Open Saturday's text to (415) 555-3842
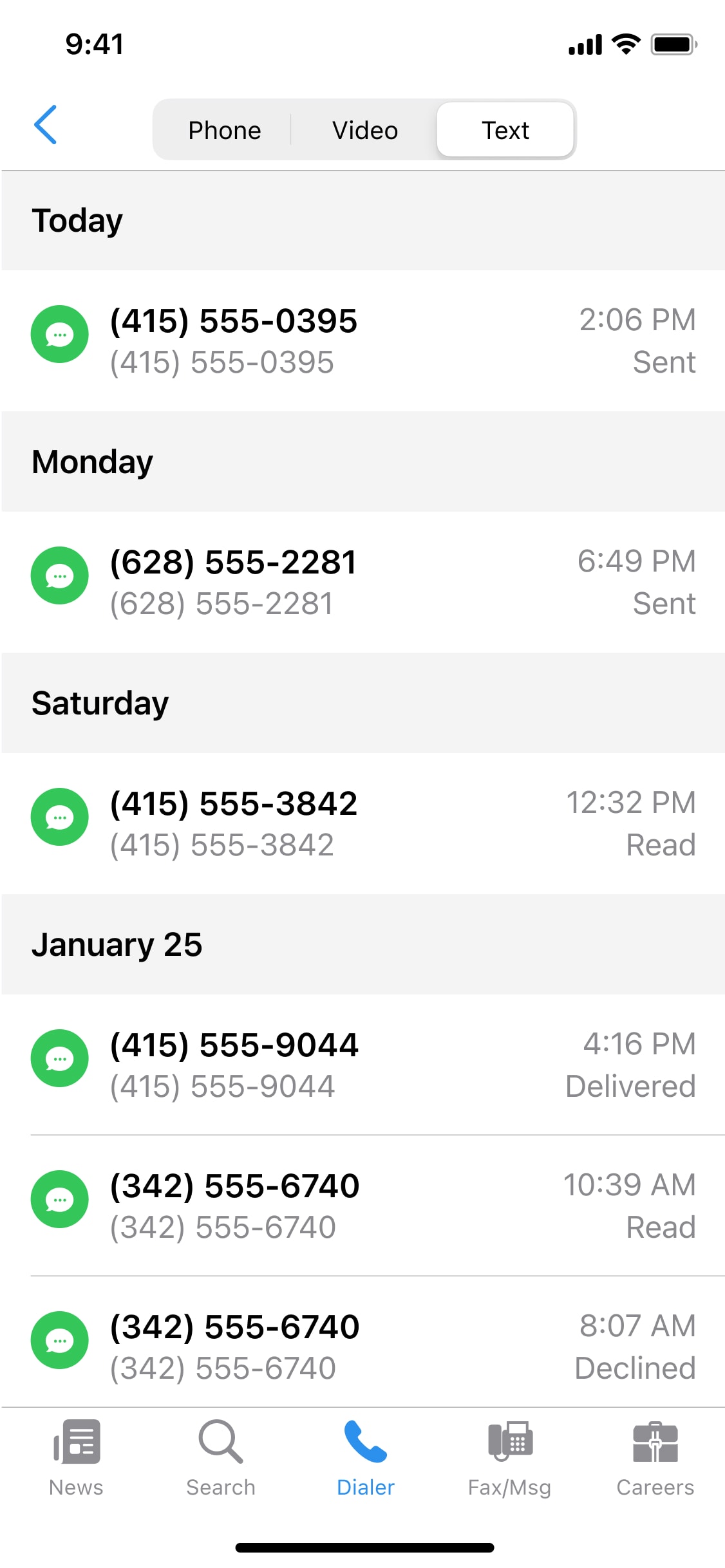 pos(363,823)
